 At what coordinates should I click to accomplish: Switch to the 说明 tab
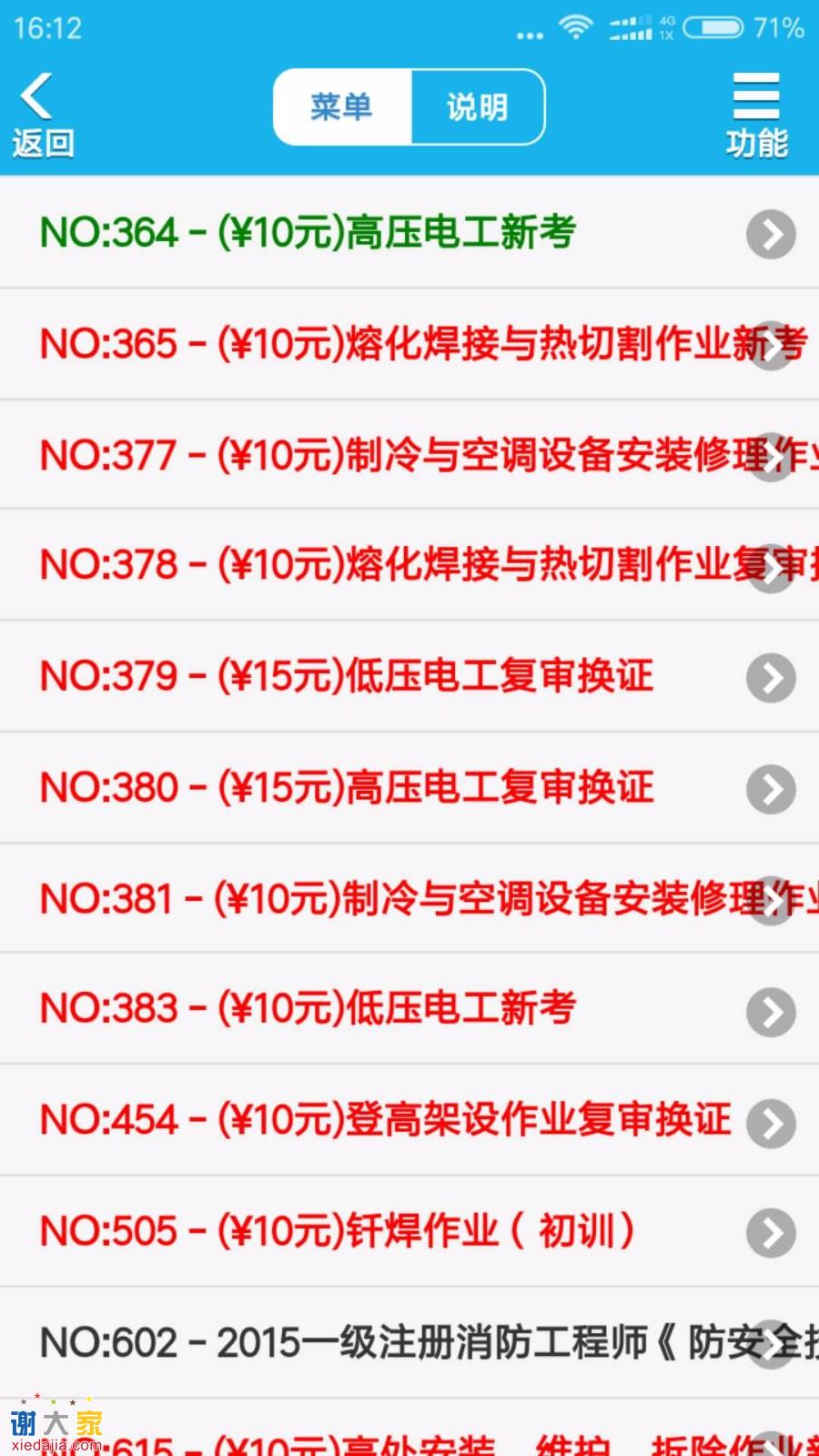(x=478, y=107)
